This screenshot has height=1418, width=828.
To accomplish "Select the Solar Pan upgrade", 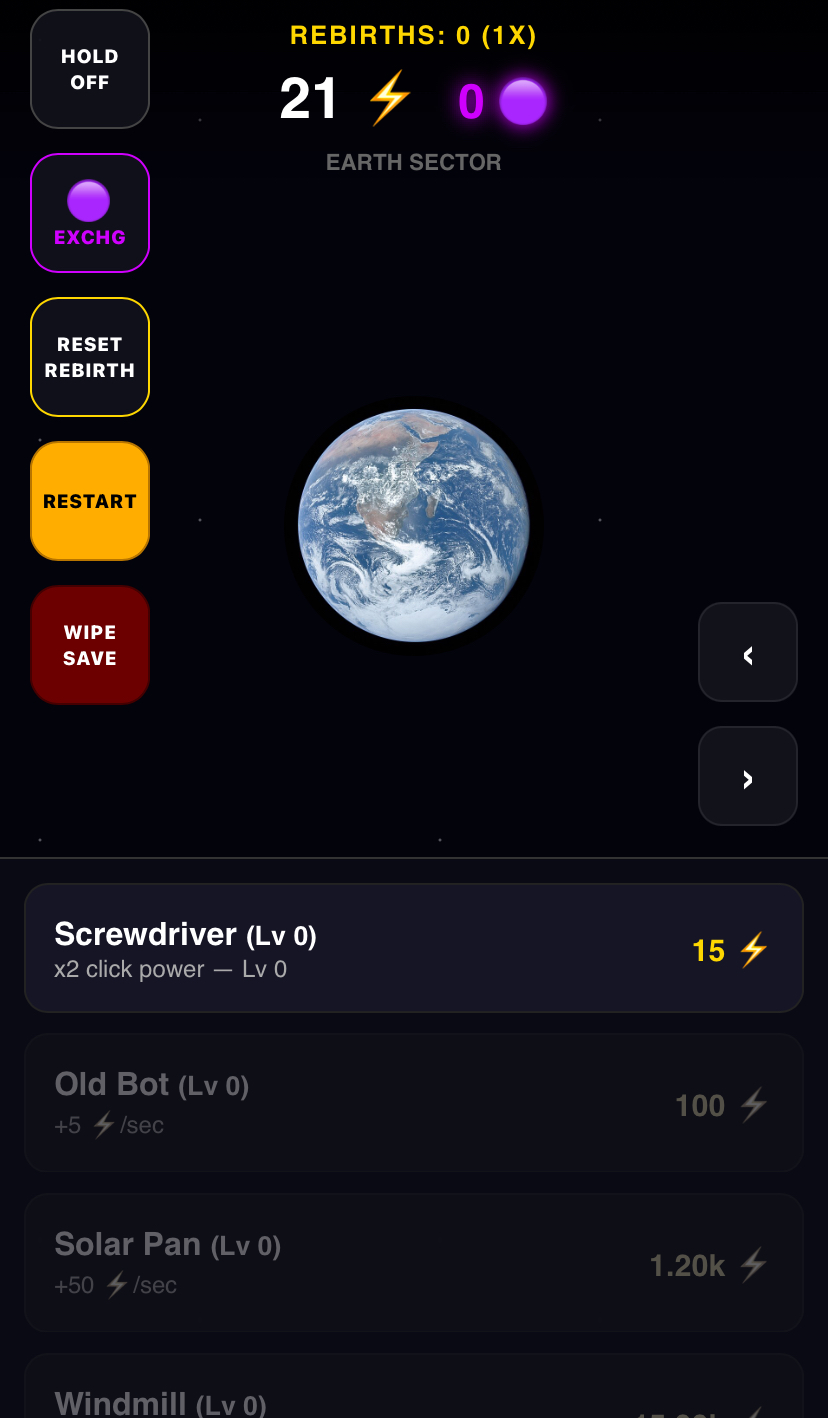I will pyautogui.click(x=414, y=1262).
